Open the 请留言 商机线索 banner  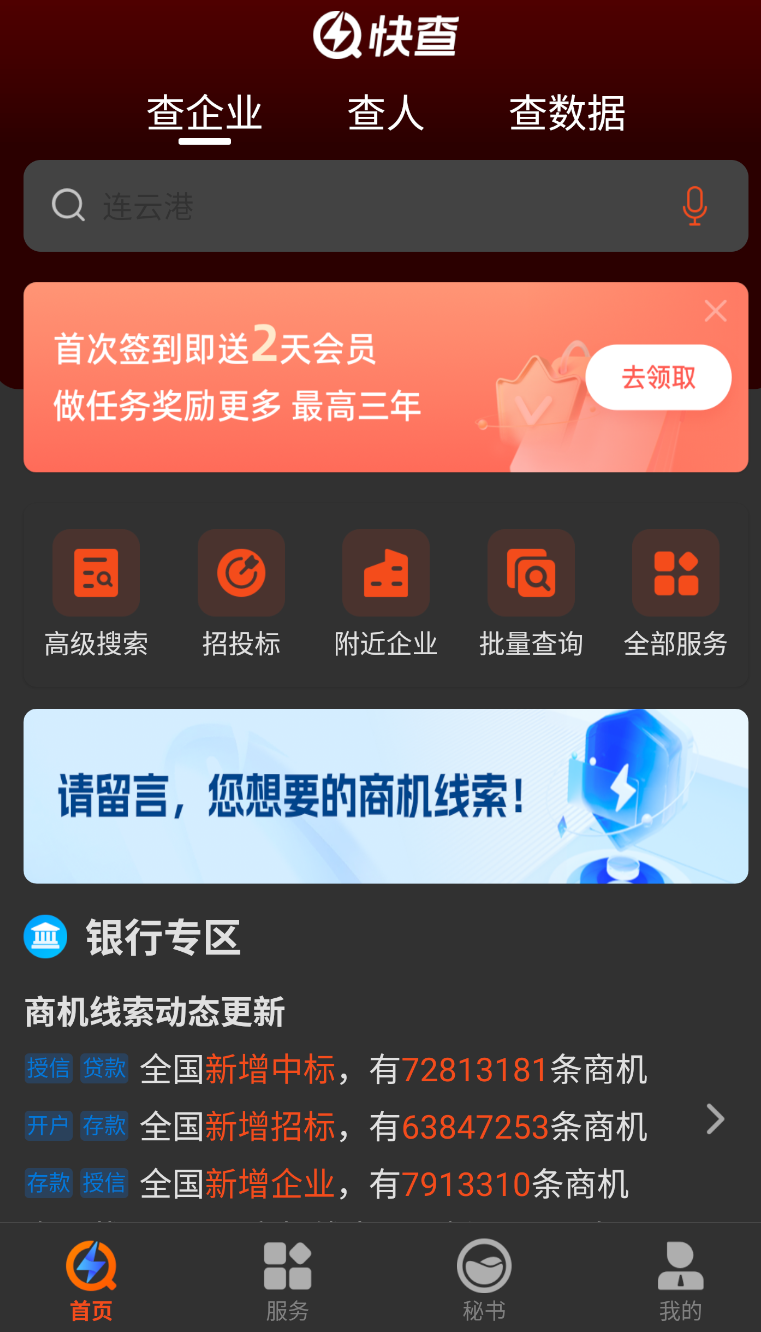tap(385, 796)
